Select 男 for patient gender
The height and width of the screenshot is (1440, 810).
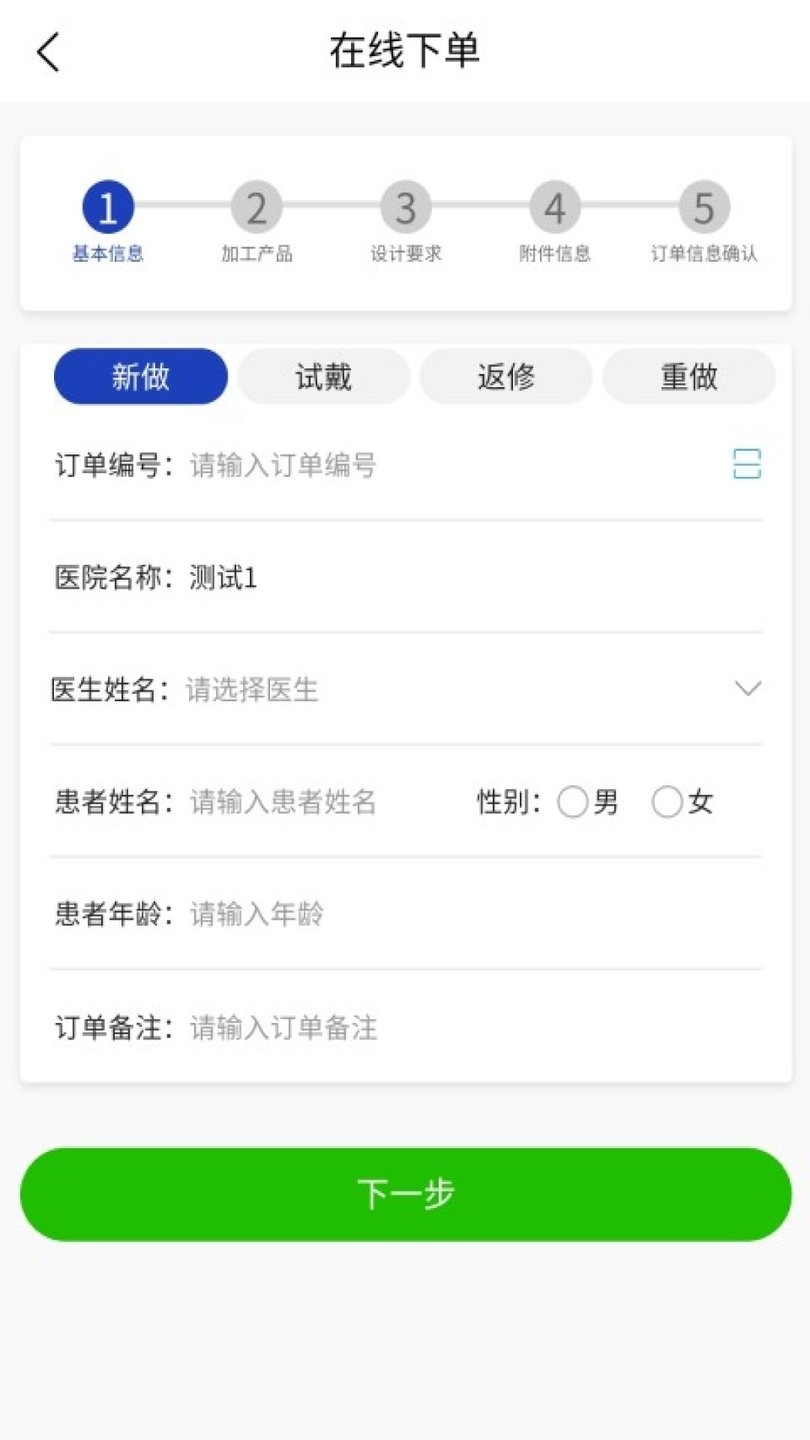tap(573, 802)
